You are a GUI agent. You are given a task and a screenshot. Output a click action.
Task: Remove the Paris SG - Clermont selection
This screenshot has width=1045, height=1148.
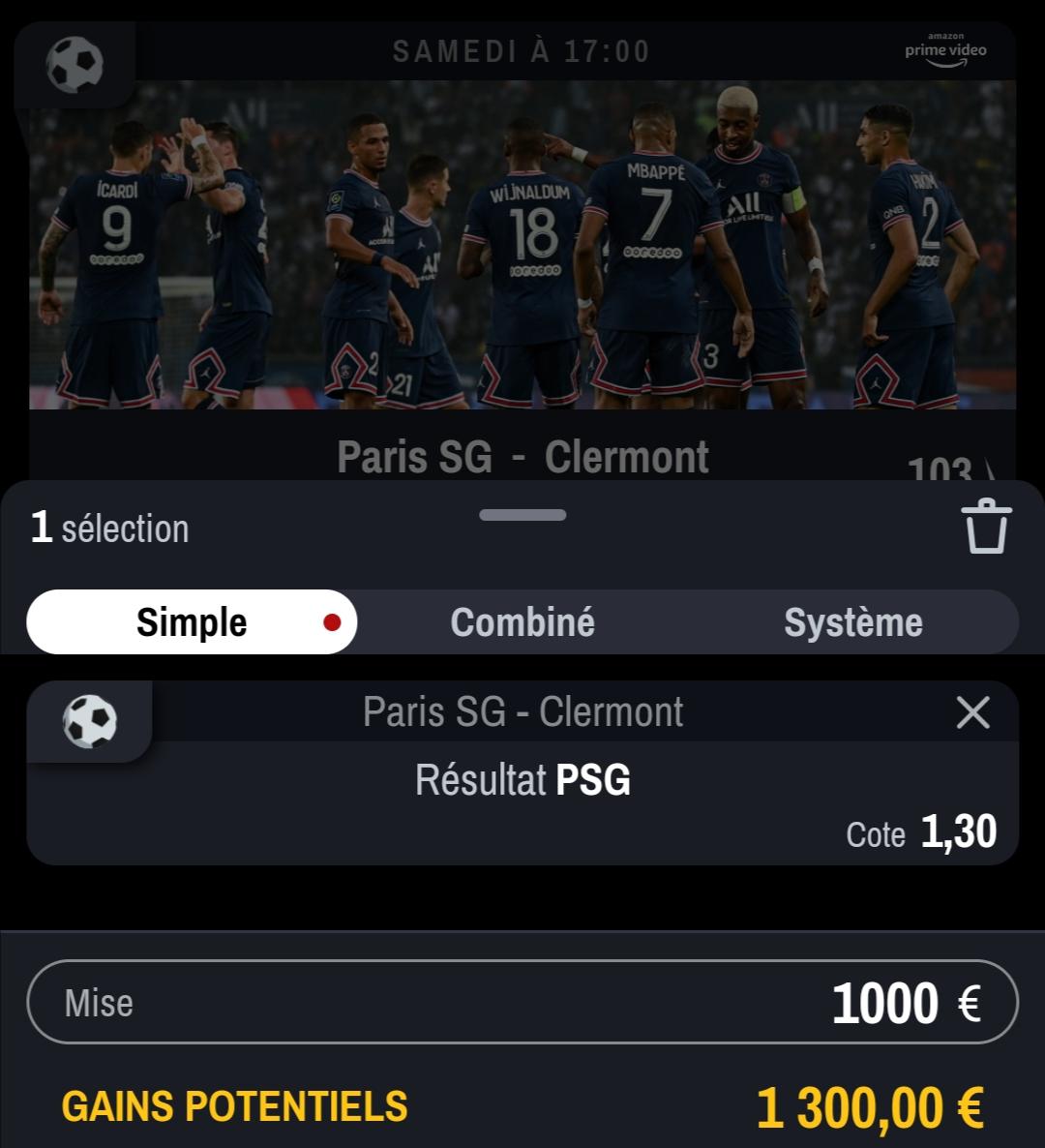(972, 713)
